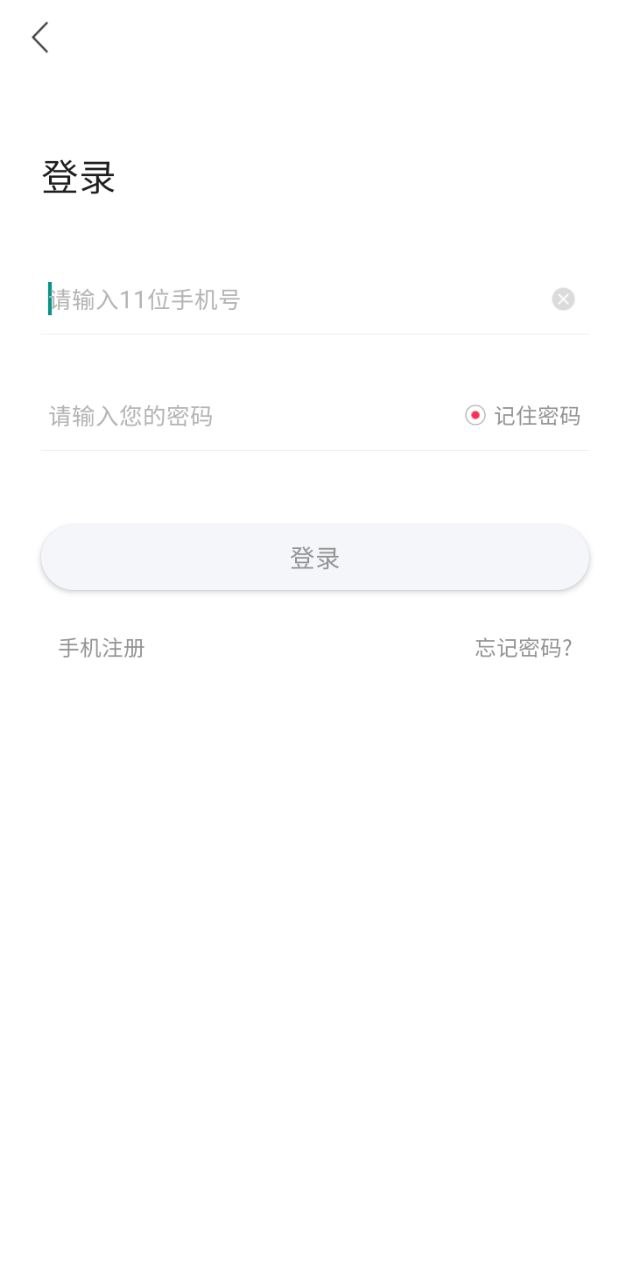This screenshot has height=1280, width=630.
Task: Focus the 11-digit phone number field
Action: pyautogui.click(x=290, y=299)
